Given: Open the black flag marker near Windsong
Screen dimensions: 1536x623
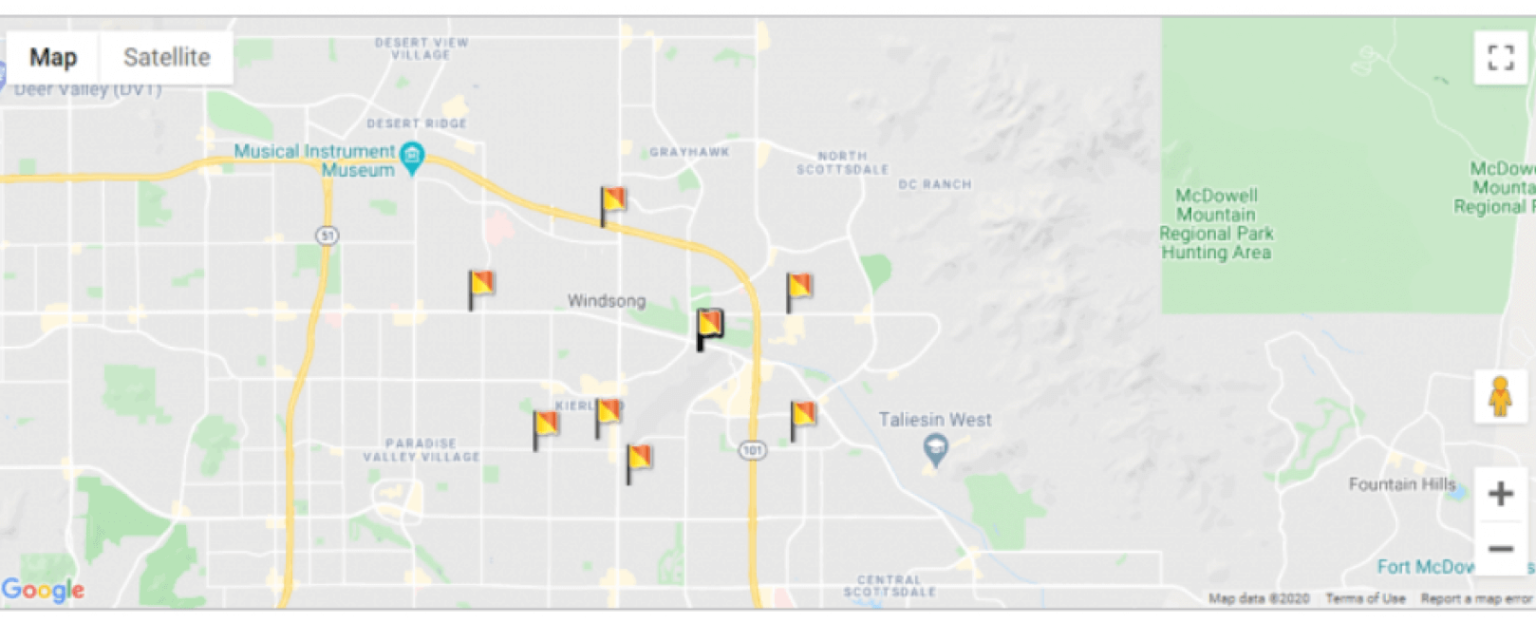Looking at the screenshot, I should pos(709,328).
